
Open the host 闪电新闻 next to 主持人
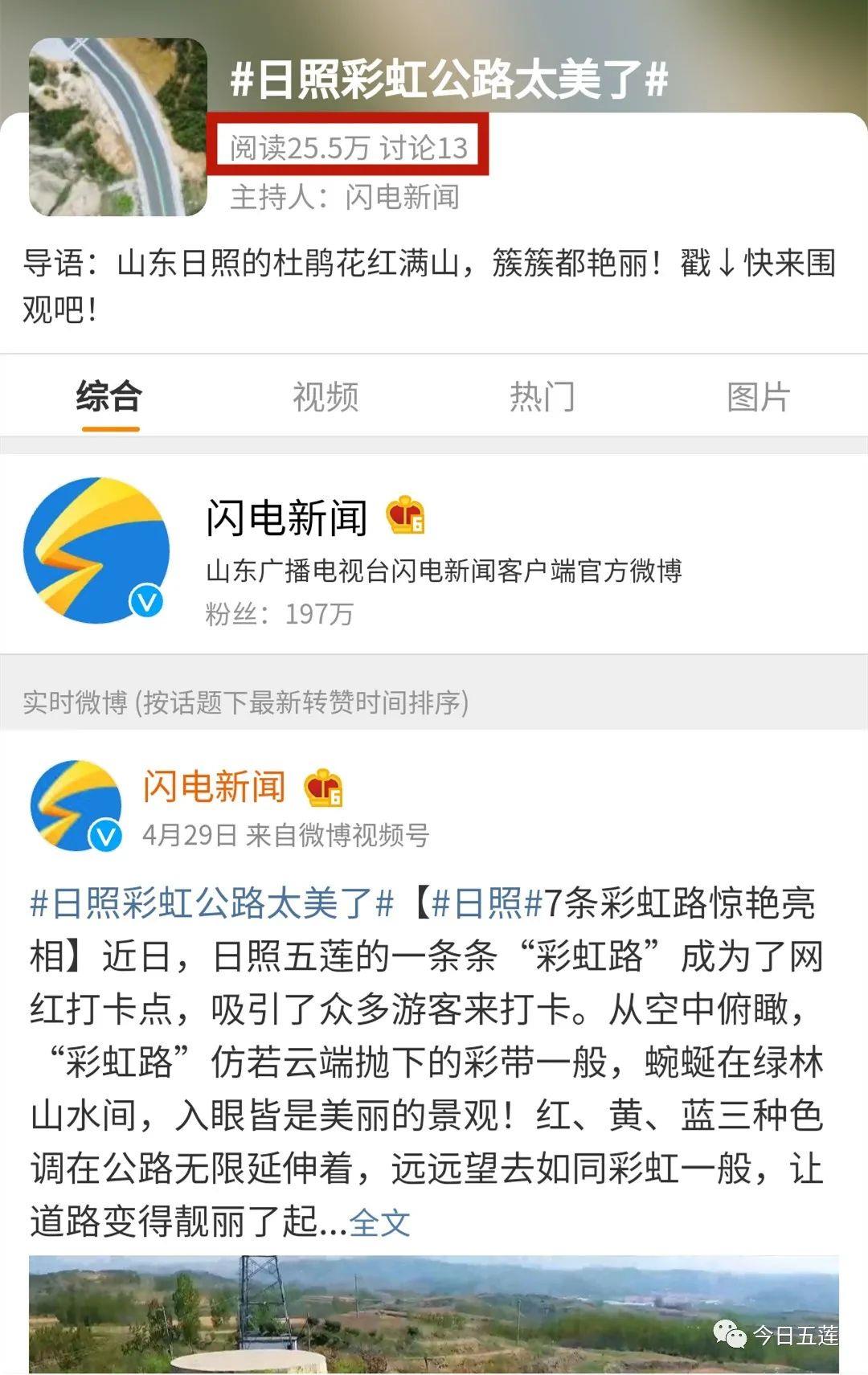tap(402, 197)
